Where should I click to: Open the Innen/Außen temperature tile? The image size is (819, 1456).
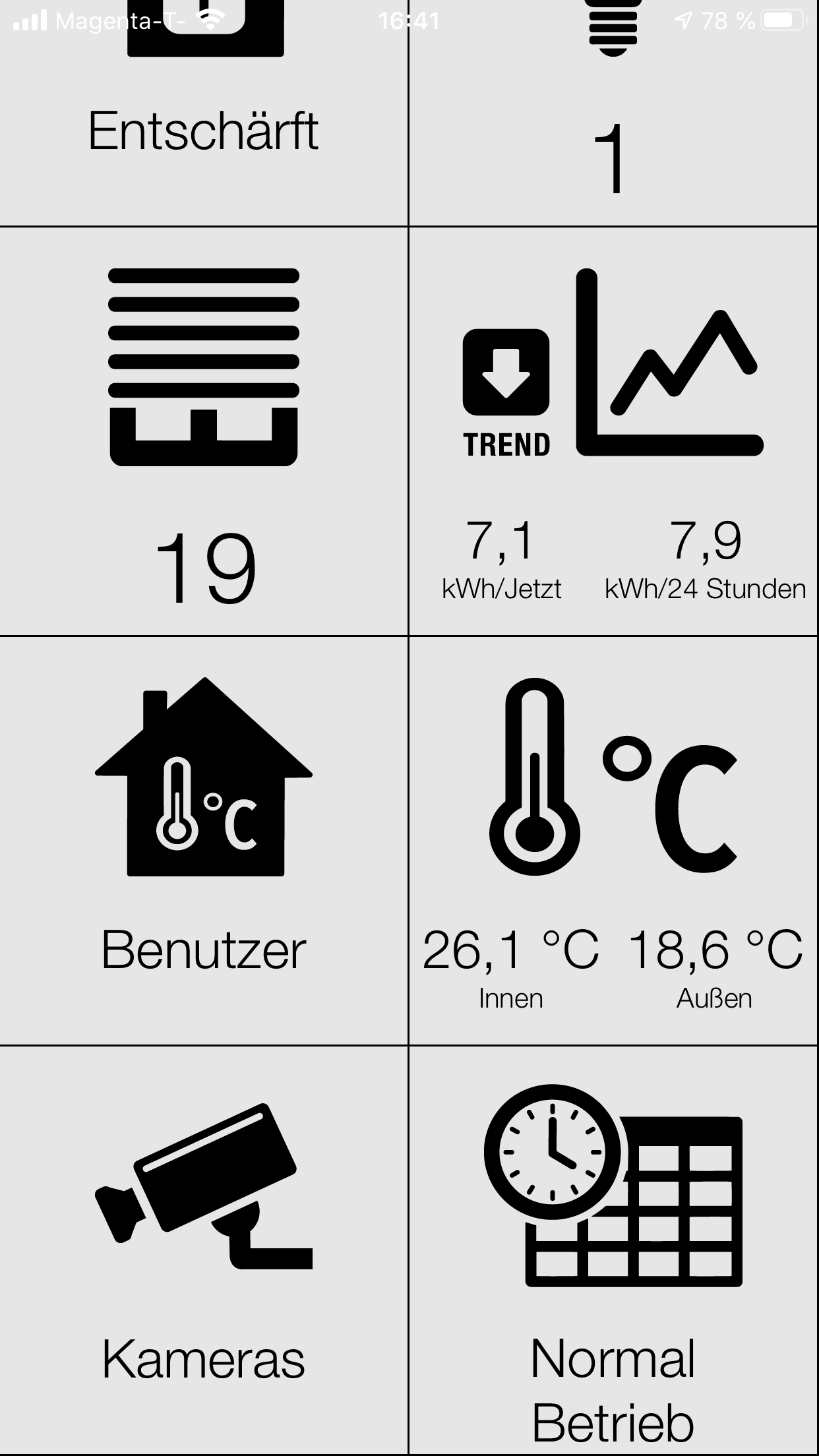614,841
